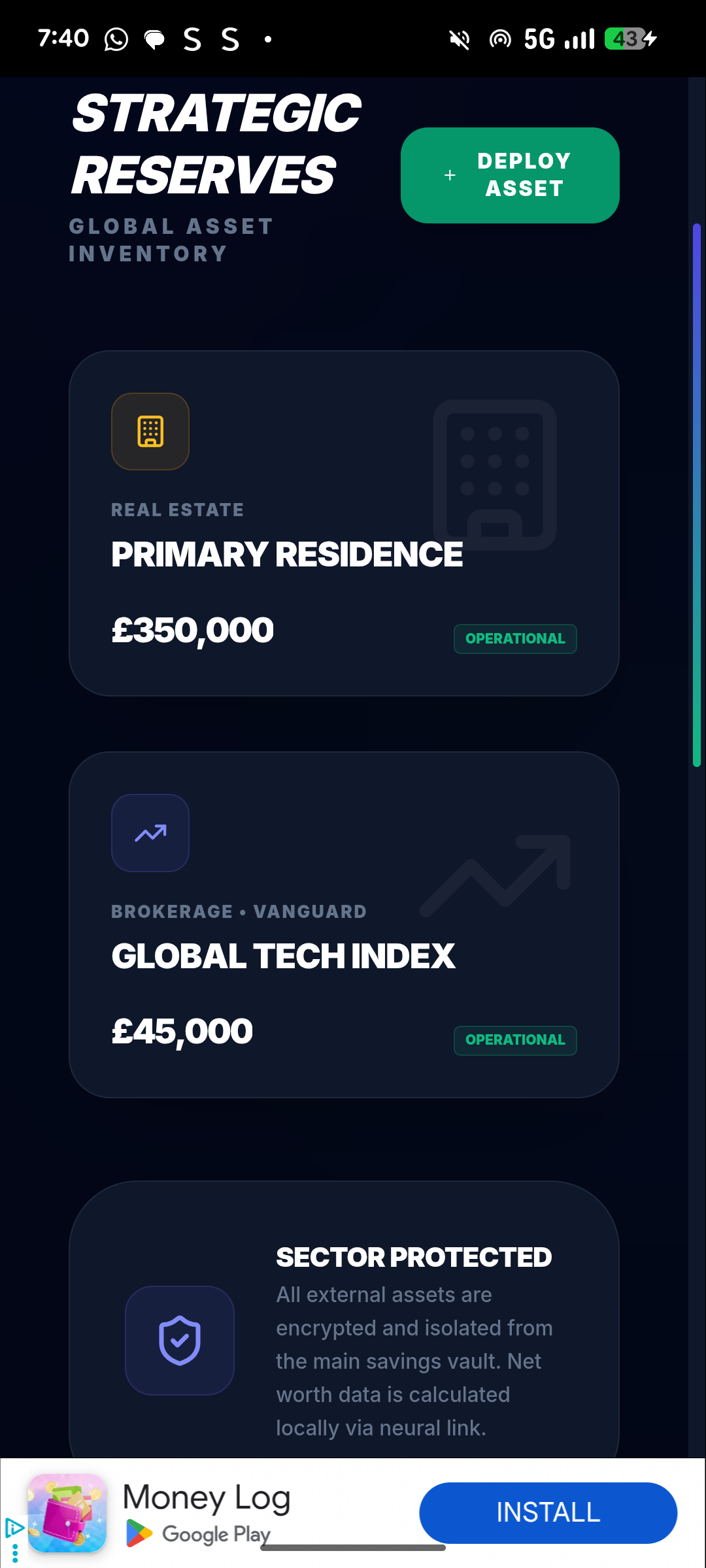The height and width of the screenshot is (1568, 706).
Task: Open the Global Tech Index card
Action: click(344, 924)
